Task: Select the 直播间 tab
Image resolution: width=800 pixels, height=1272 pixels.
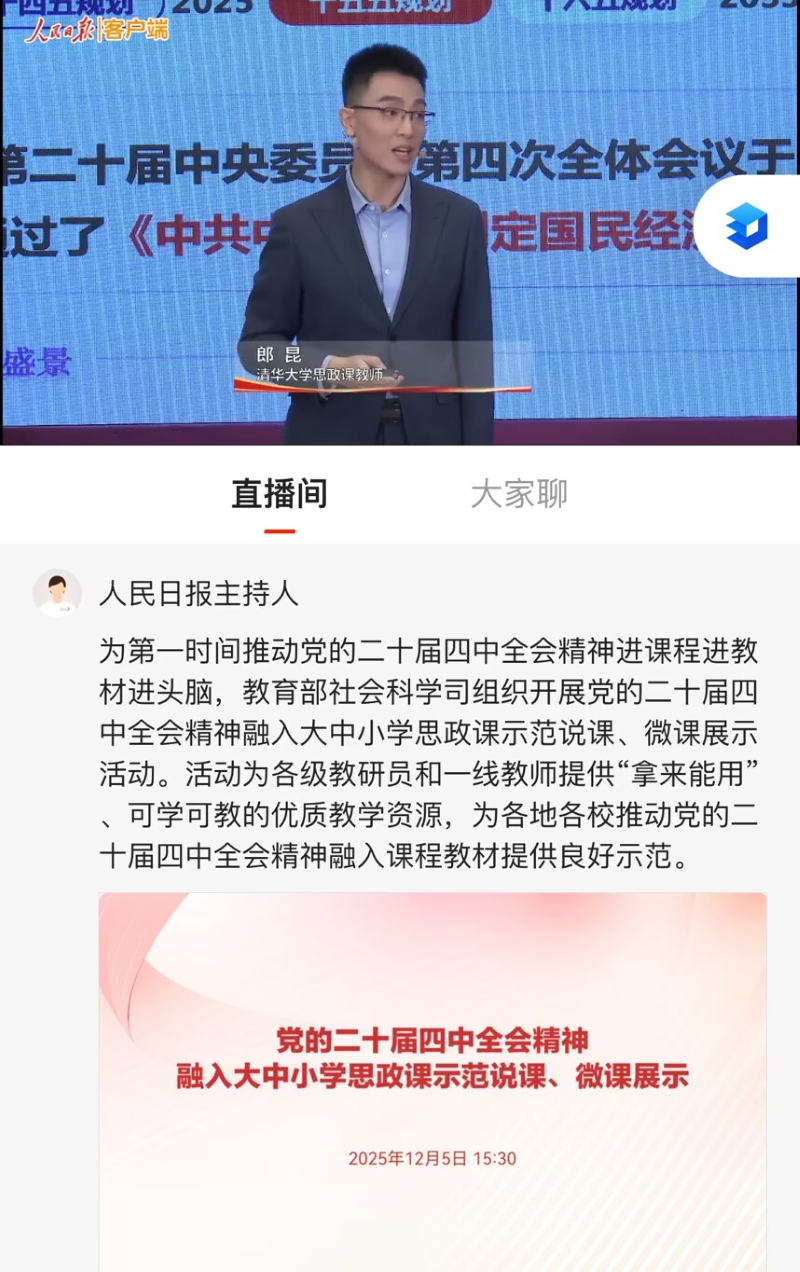Action: (279, 494)
